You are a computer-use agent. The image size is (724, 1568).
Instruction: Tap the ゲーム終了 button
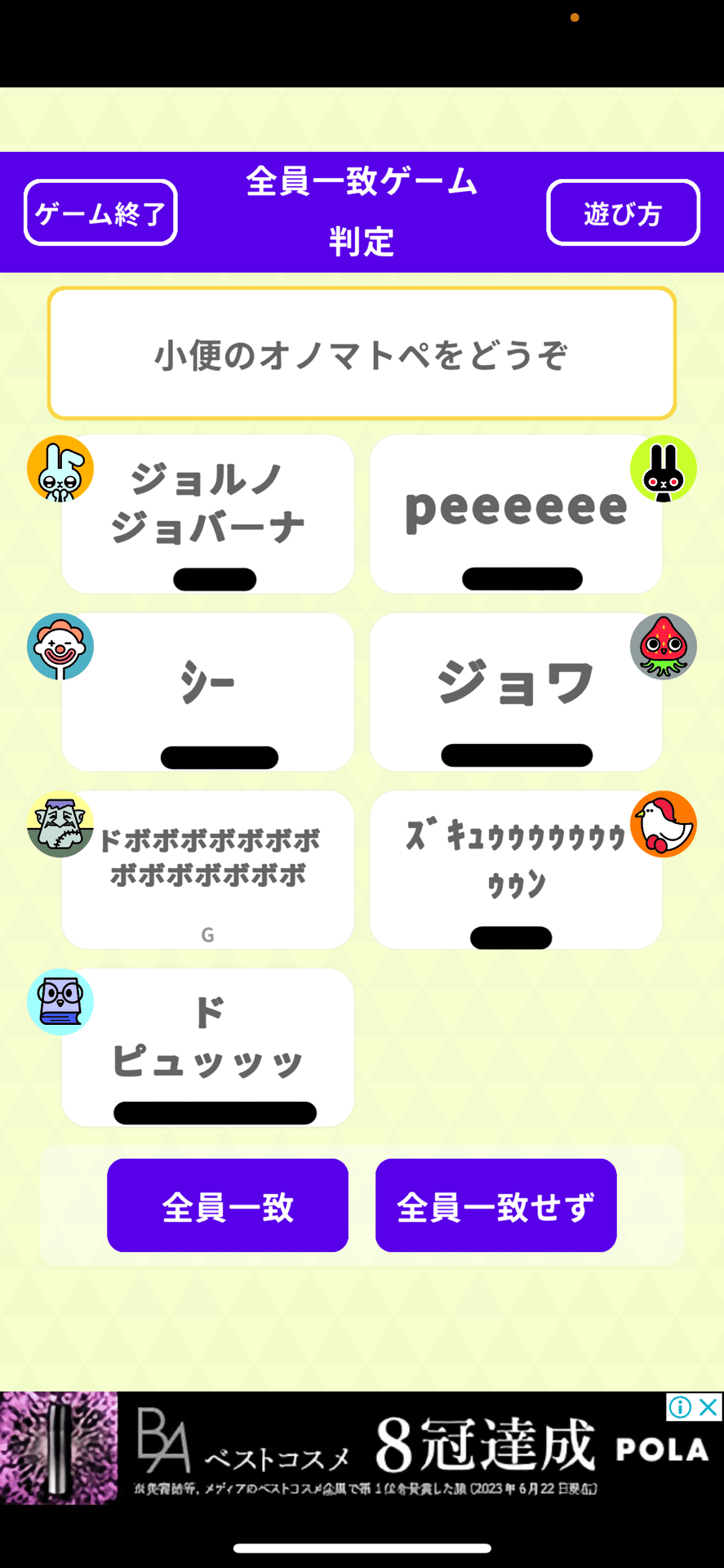(x=100, y=212)
